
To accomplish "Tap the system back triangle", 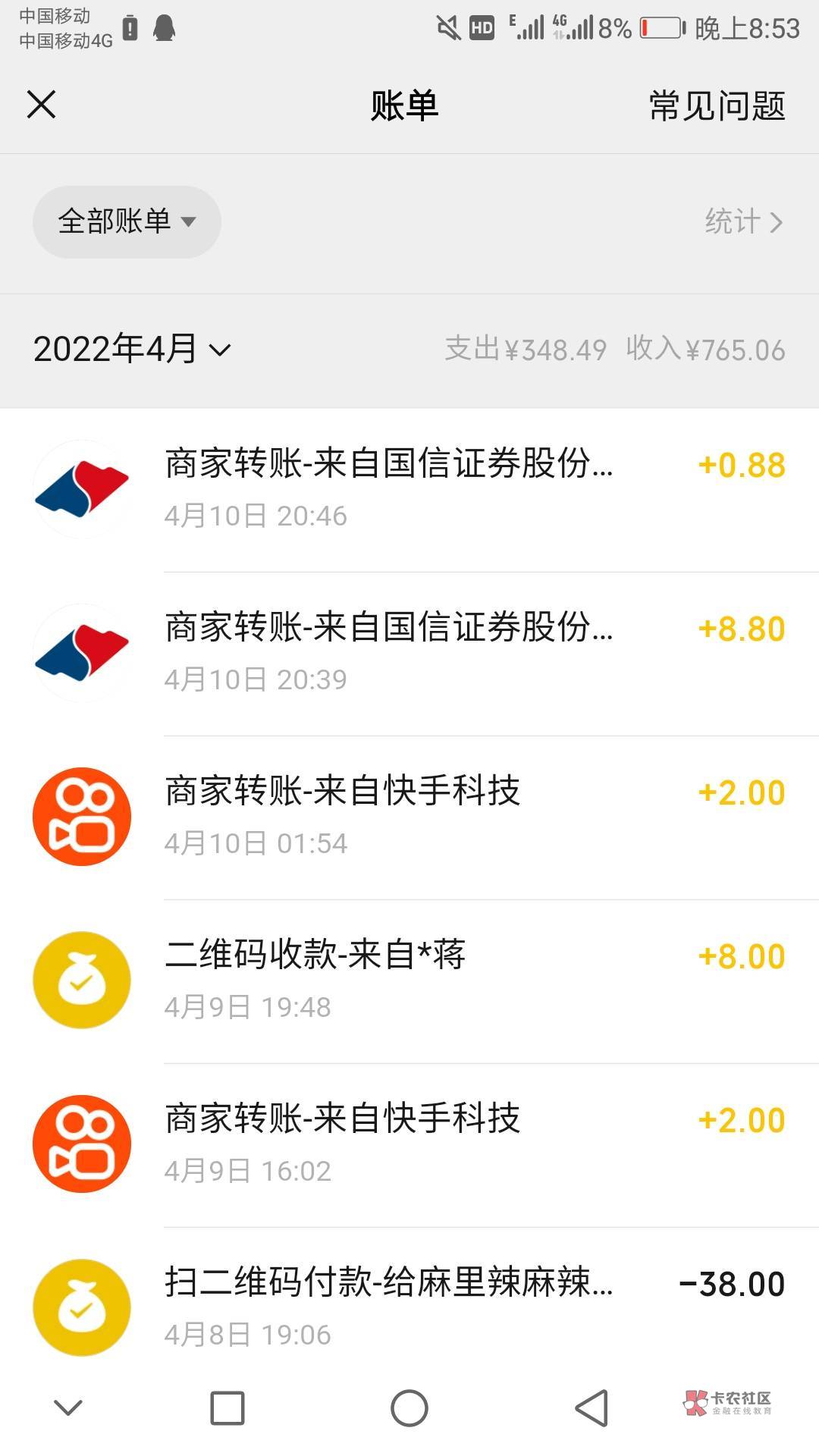I will (591, 1408).
